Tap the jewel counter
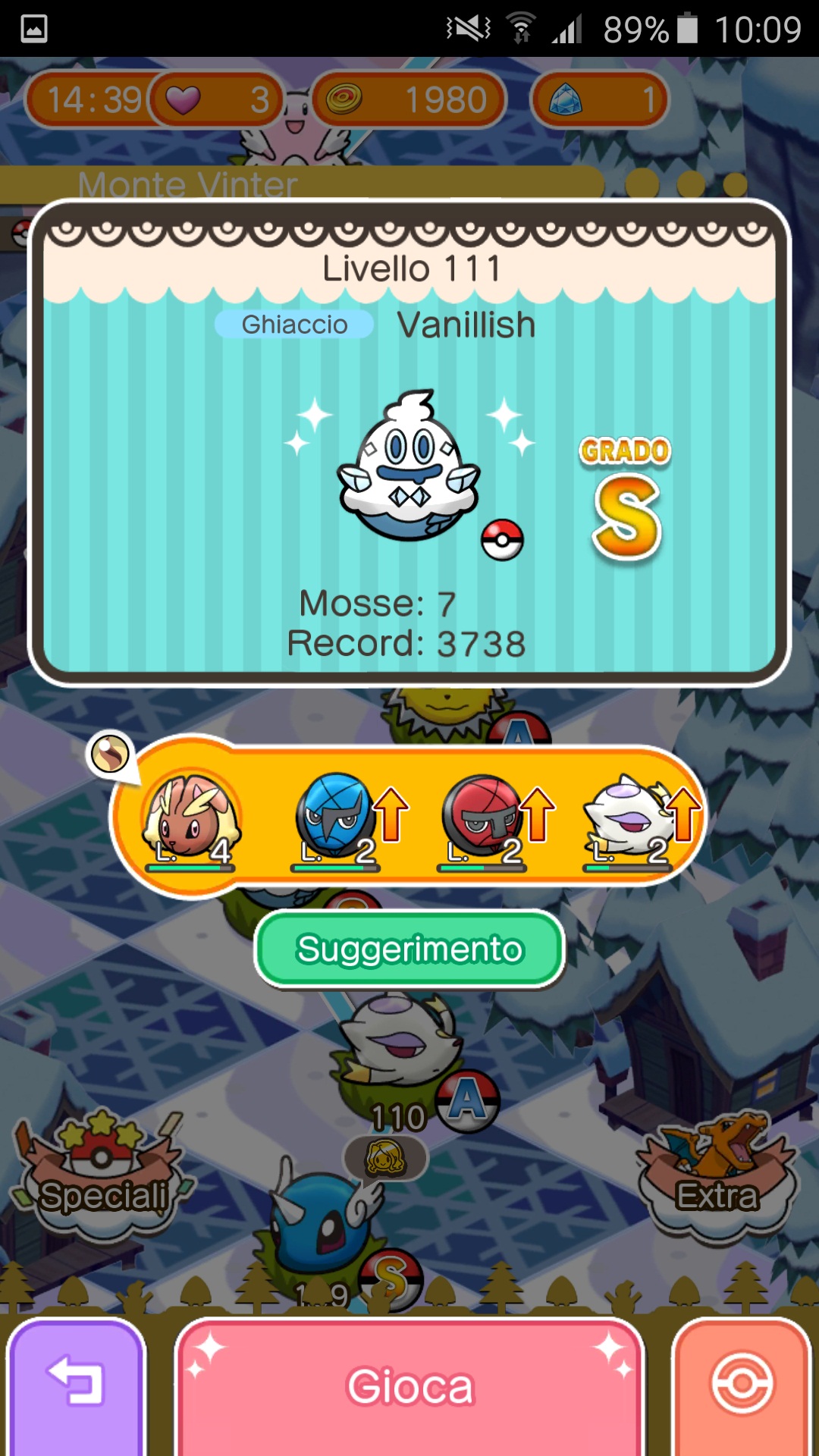 click(599, 99)
